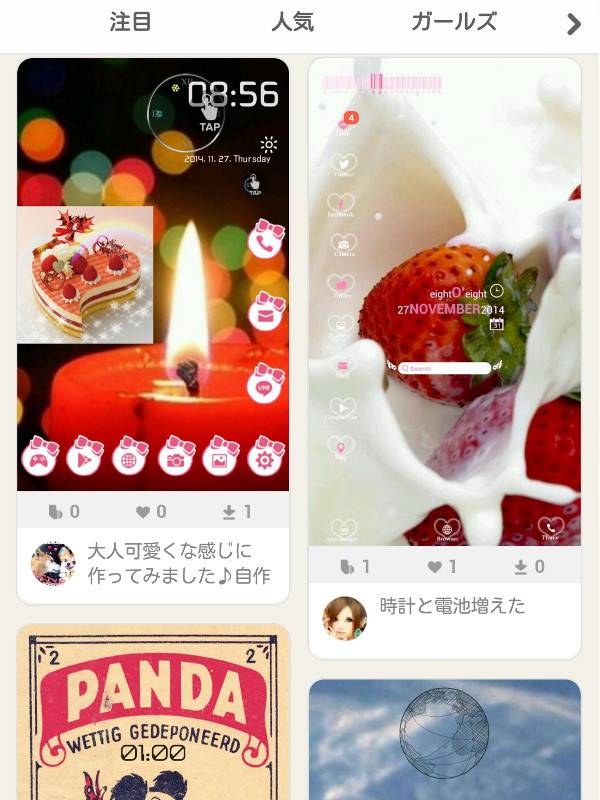600x800 pixels.
Task: Open the PANDA theme preview
Action: click(x=153, y=715)
